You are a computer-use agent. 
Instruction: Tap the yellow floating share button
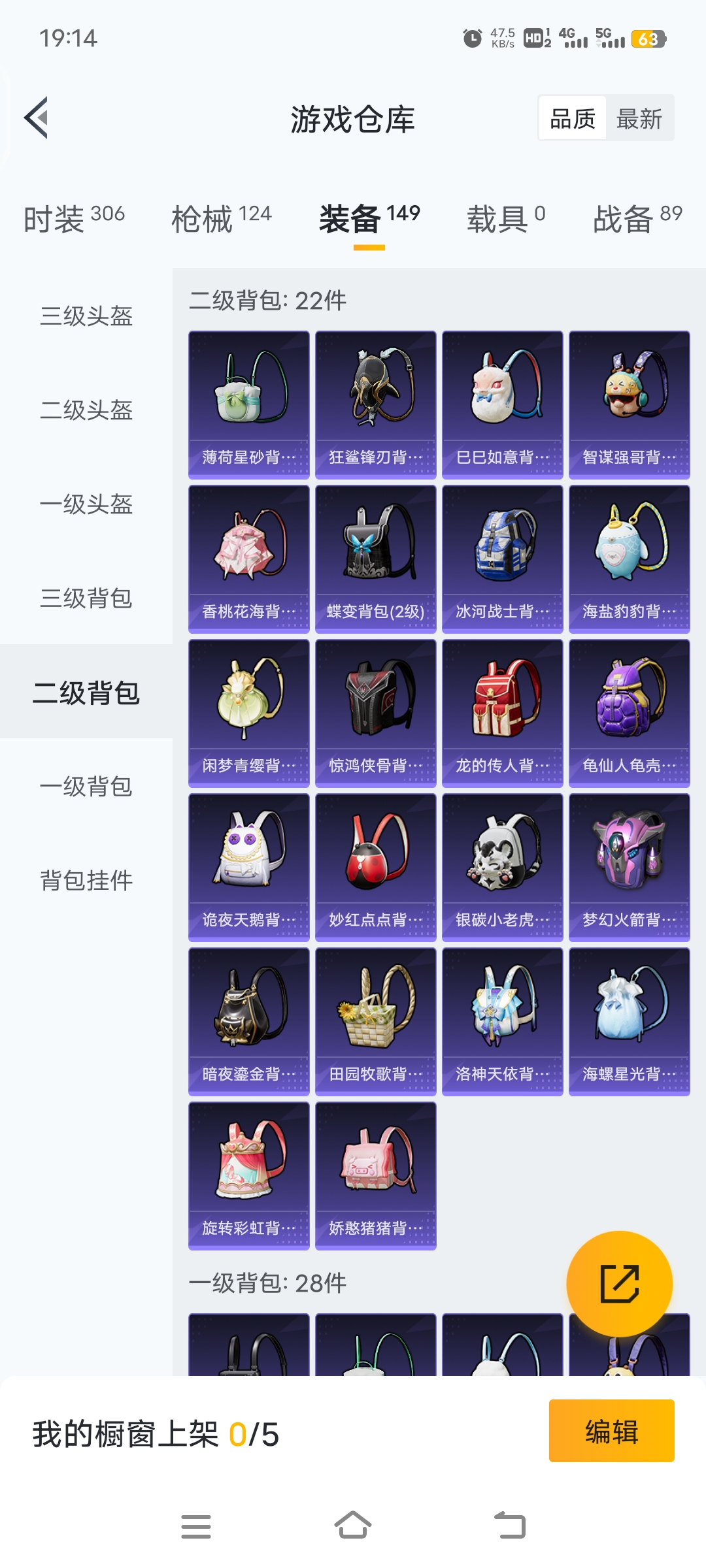[x=619, y=1284]
